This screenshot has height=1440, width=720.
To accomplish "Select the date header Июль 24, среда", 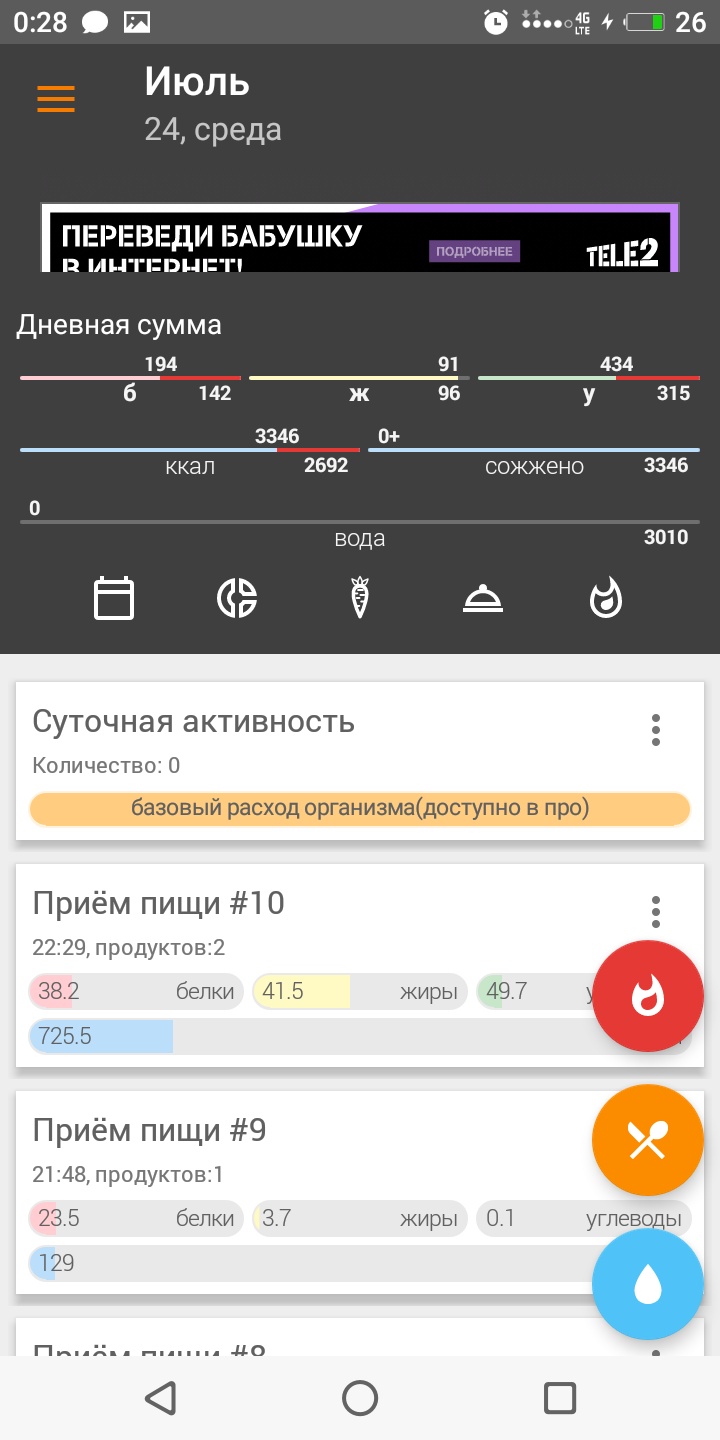I will pos(212,105).
